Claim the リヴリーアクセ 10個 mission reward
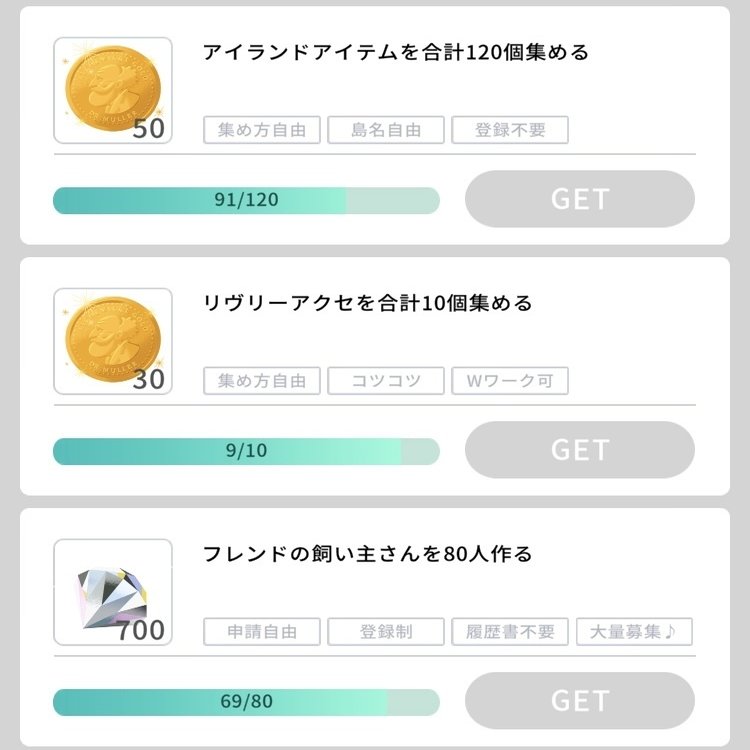This screenshot has height=750, width=750. [x=579, y=450]
